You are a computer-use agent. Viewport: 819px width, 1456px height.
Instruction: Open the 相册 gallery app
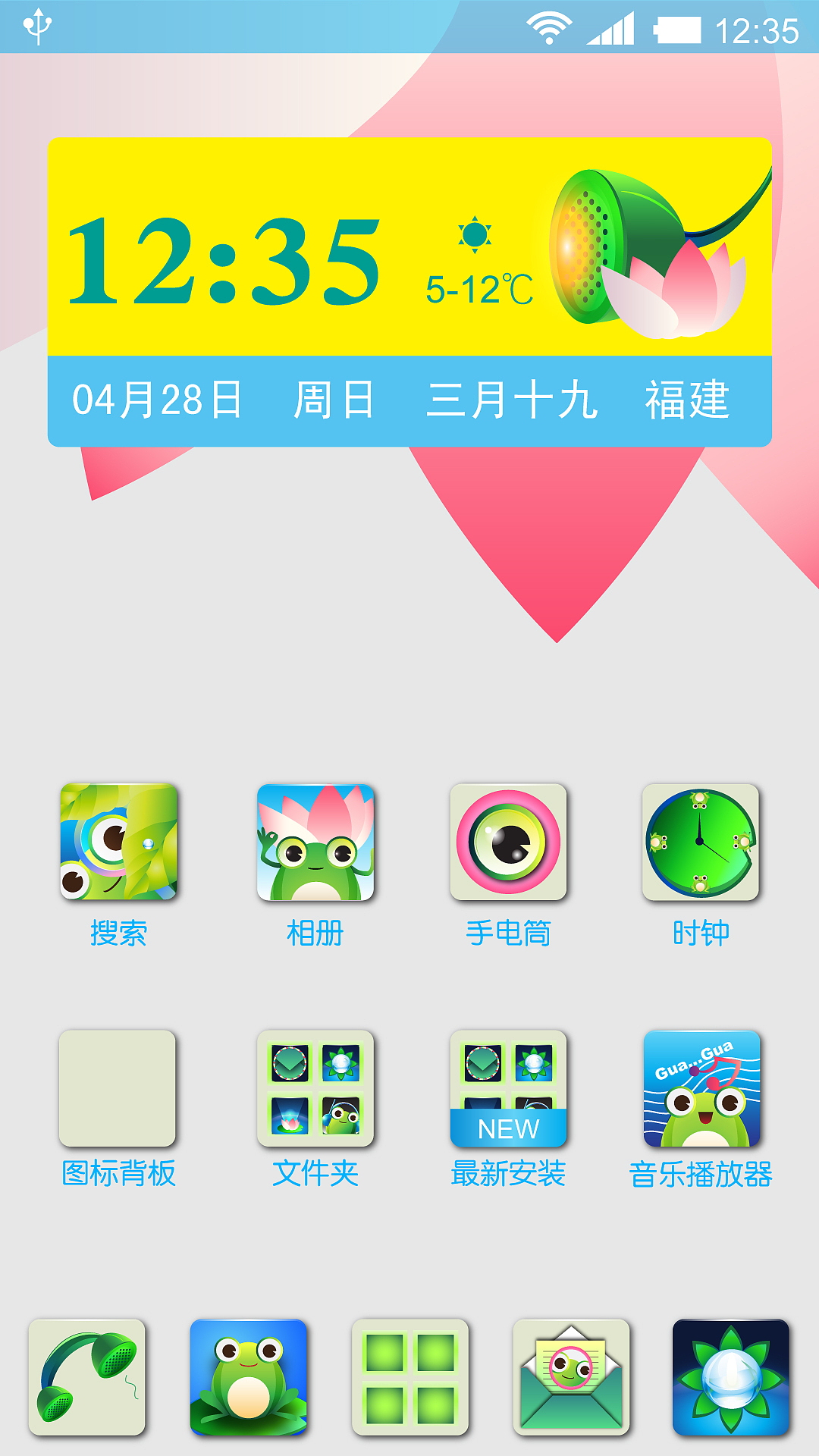tap(315, 843)
